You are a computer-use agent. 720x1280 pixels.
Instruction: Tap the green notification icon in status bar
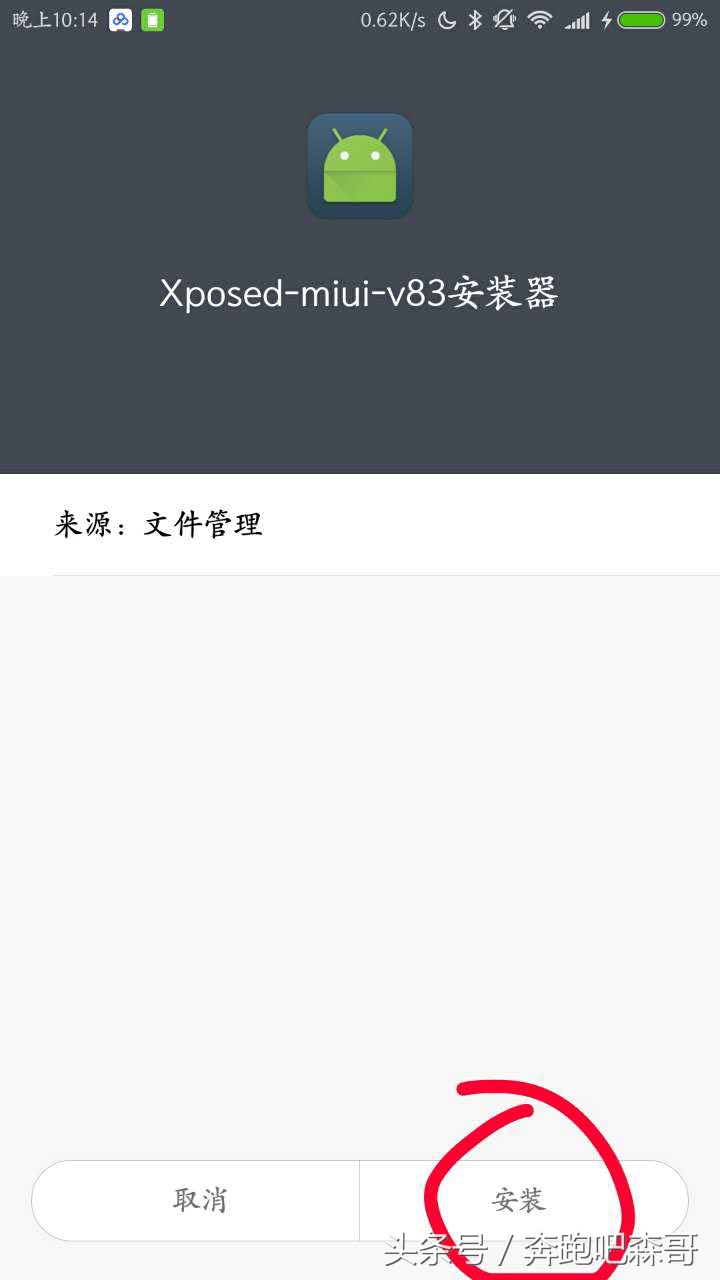click(x=152, y=19)
